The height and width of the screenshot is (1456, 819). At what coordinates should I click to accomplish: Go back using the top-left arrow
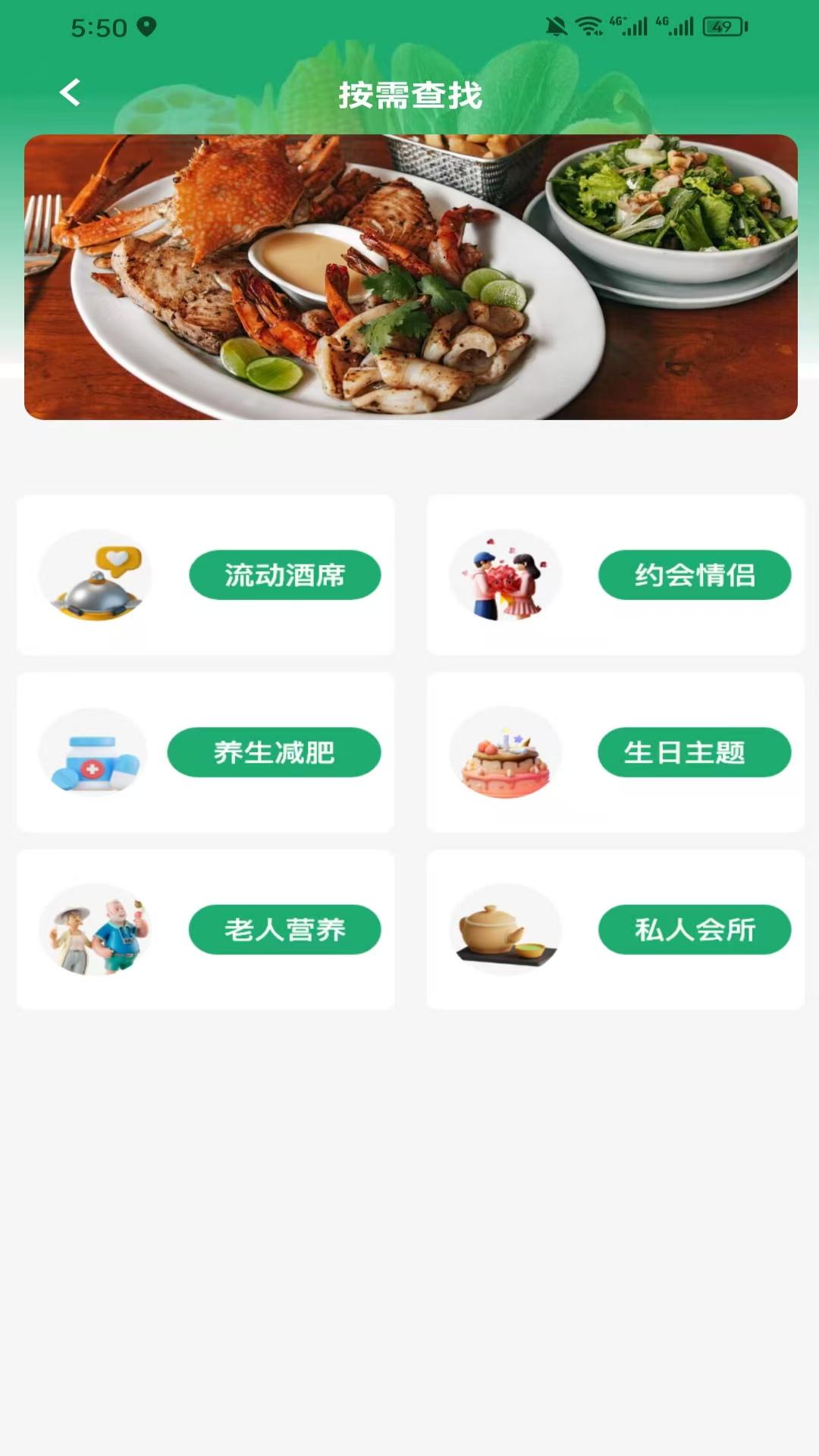(70, 93)
